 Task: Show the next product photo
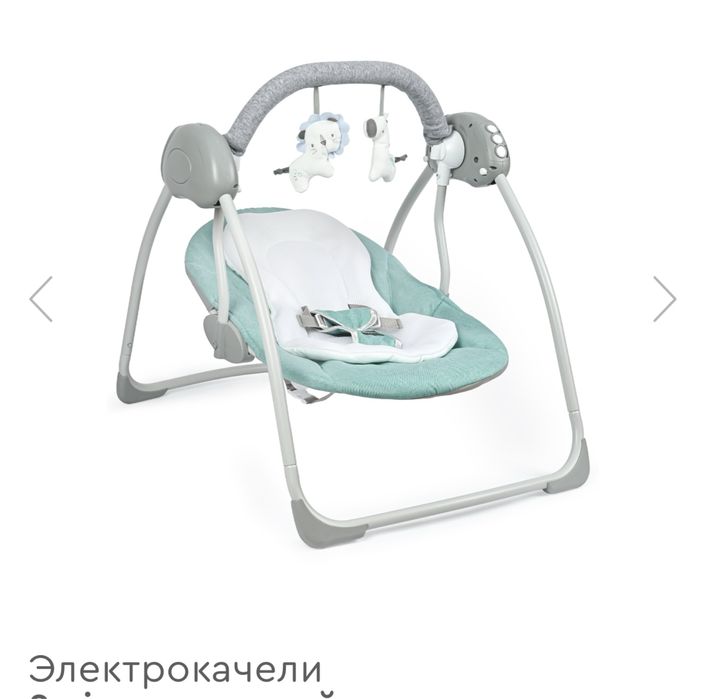tap(665, 299)
